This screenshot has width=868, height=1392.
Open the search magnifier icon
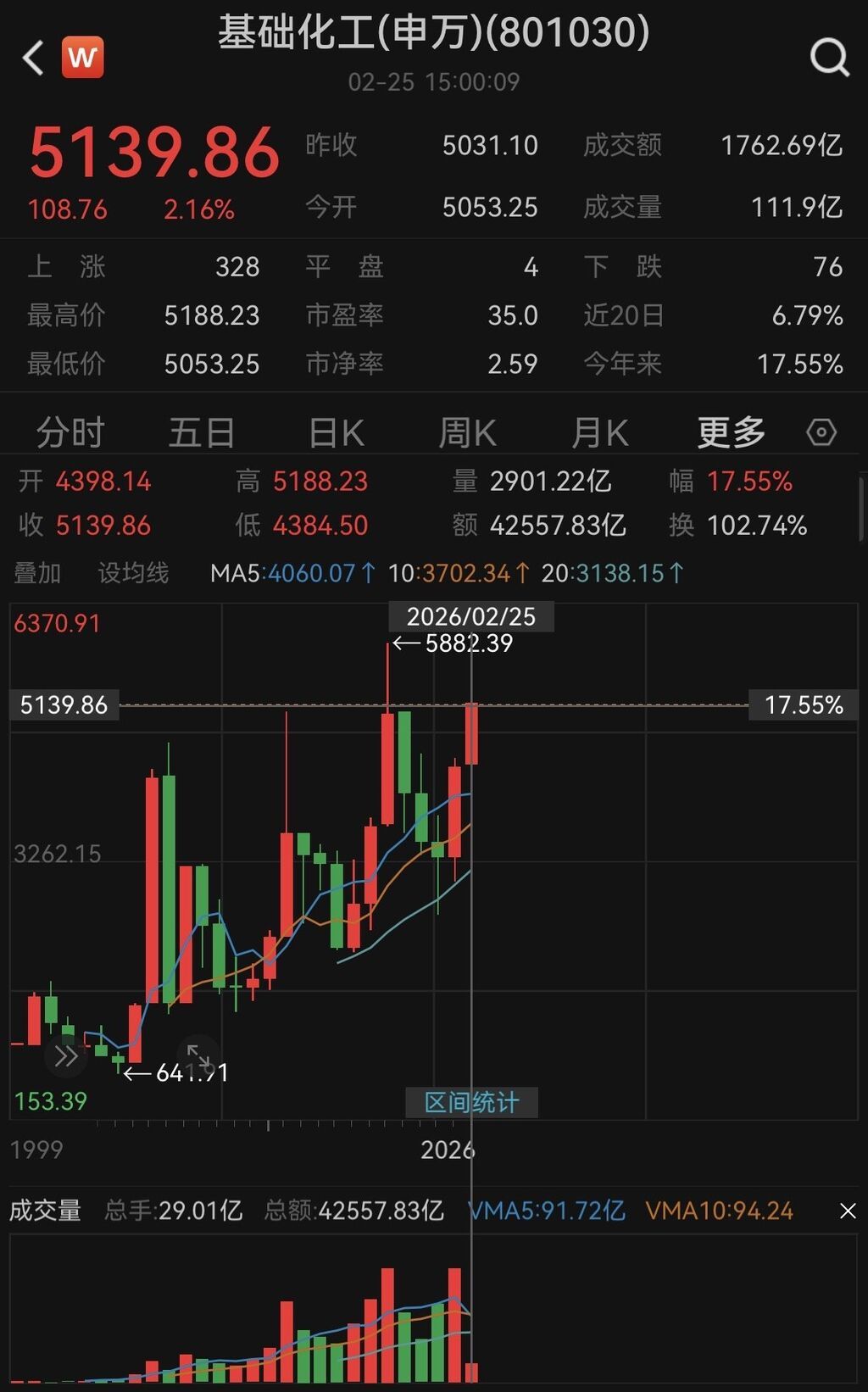coord(829,58)
